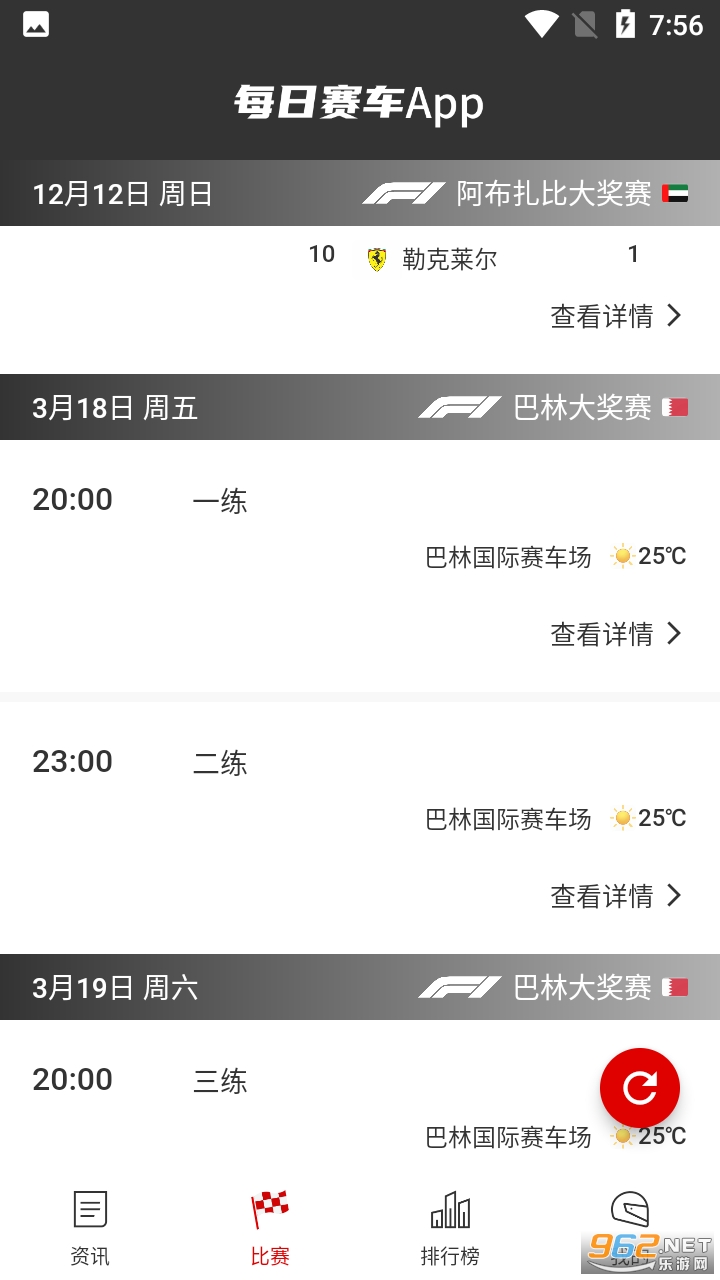Viewport: 720px width, 1280px height.
Task: Open 查看详情 for 一练 session
Action: (x=615, y=634)
